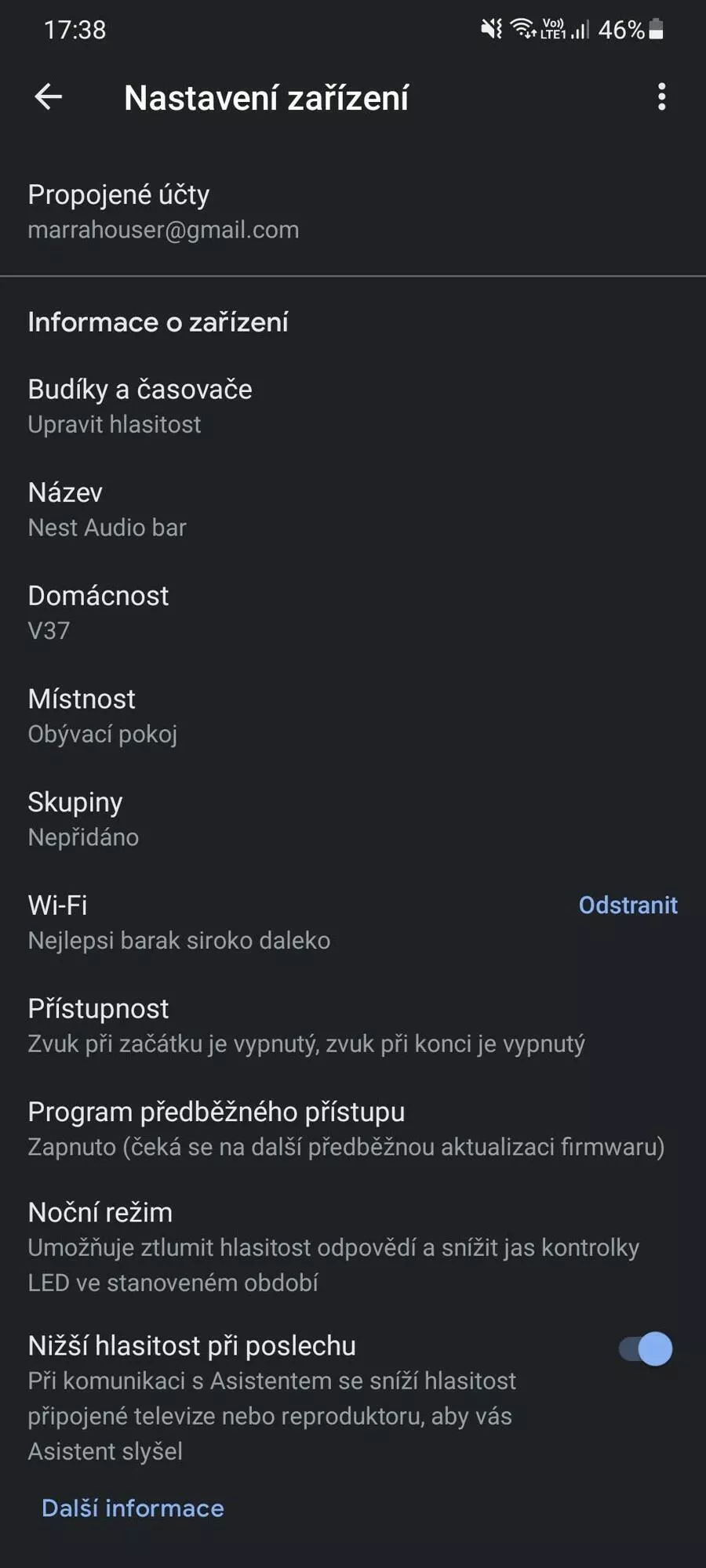The width and height of the screenshot is (706, 1568).
Task: Change Místnost Obývací pokoj
Action: click(353, 716)
